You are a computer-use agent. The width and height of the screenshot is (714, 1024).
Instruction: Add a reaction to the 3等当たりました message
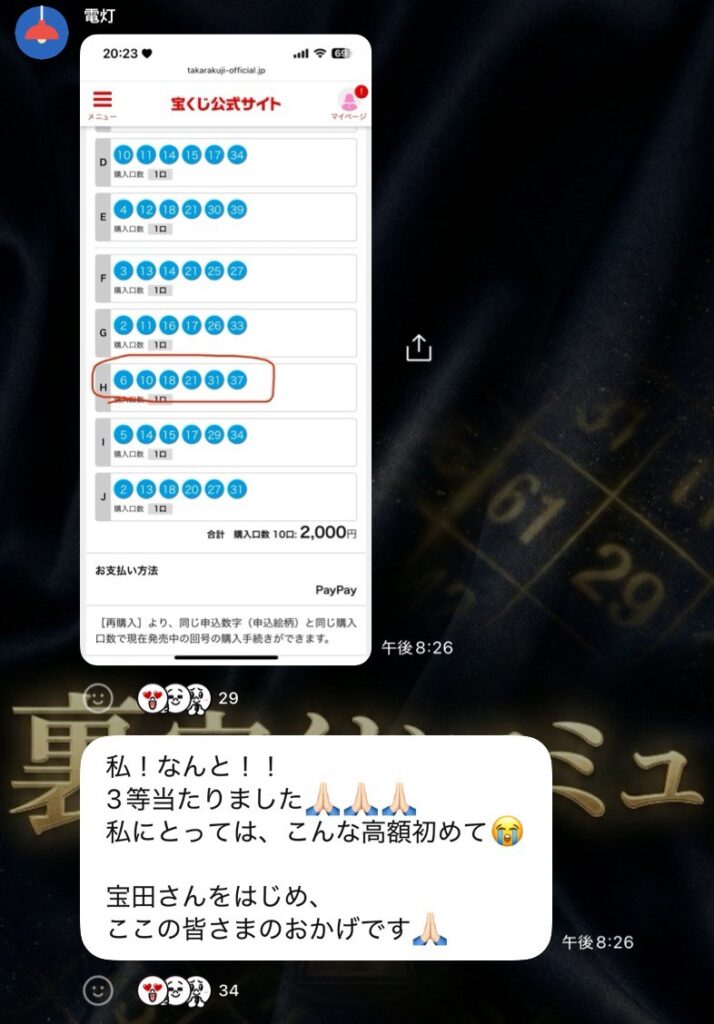pyautogui.click(x=98, y=990)
